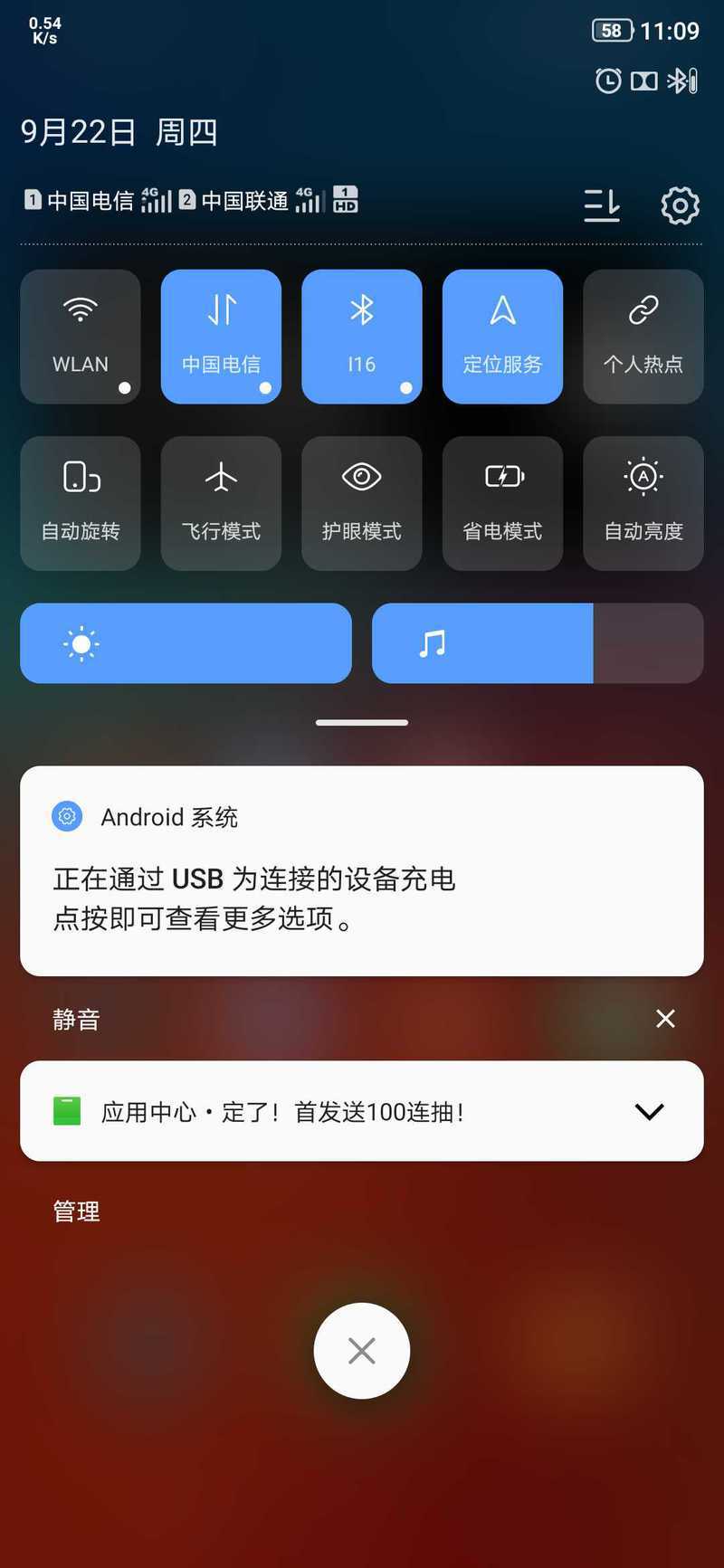Viewport: 724px width, 1568px height.
Task: Dismiss the 静音 silent notifications section
Action: [665, 1019]
